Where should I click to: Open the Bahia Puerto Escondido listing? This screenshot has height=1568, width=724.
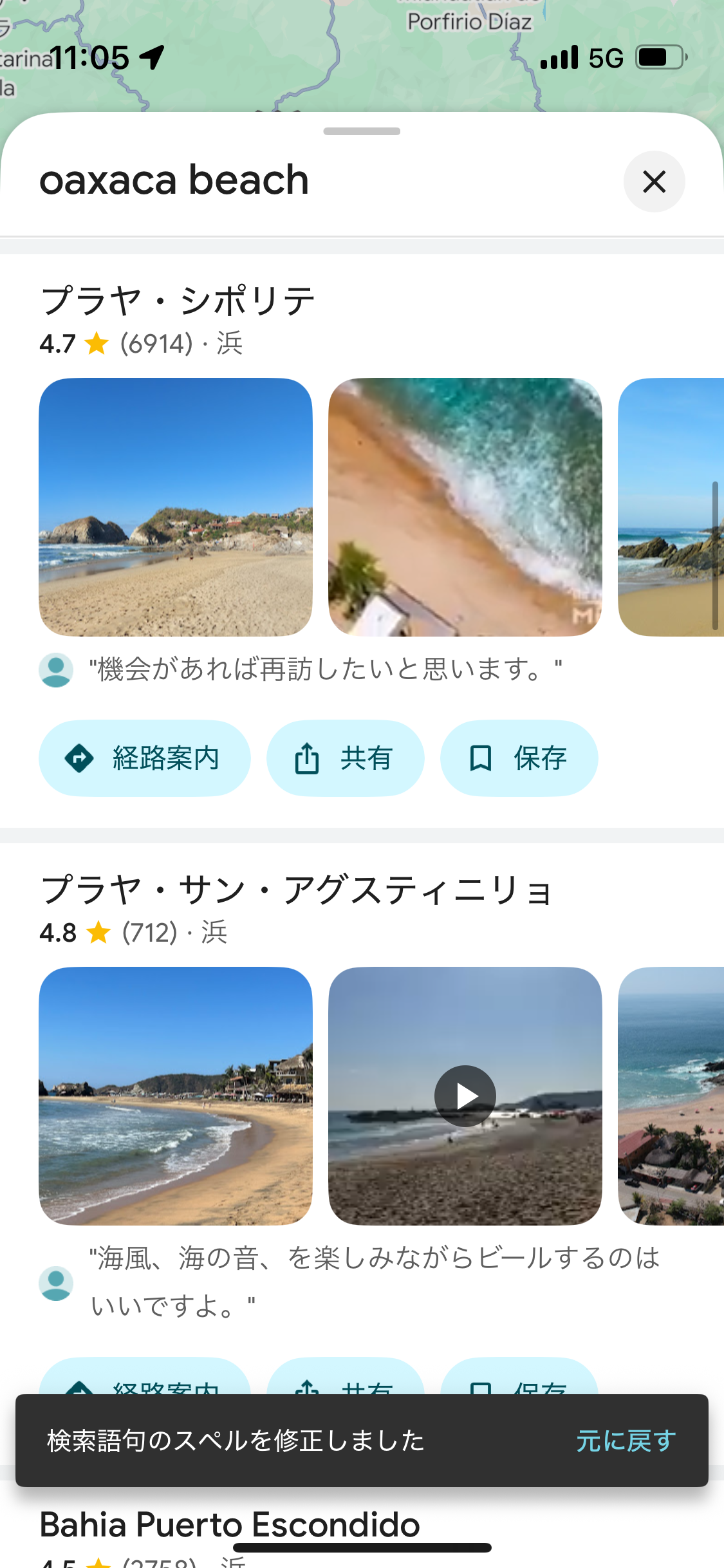(x=230, y=1524)
